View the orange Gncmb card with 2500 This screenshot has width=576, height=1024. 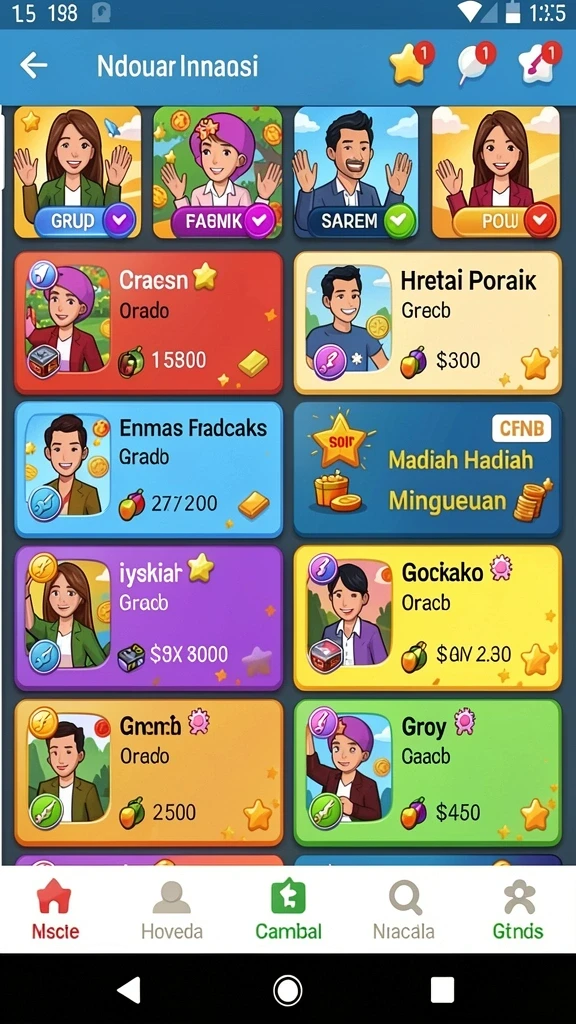tap(149, 773)
